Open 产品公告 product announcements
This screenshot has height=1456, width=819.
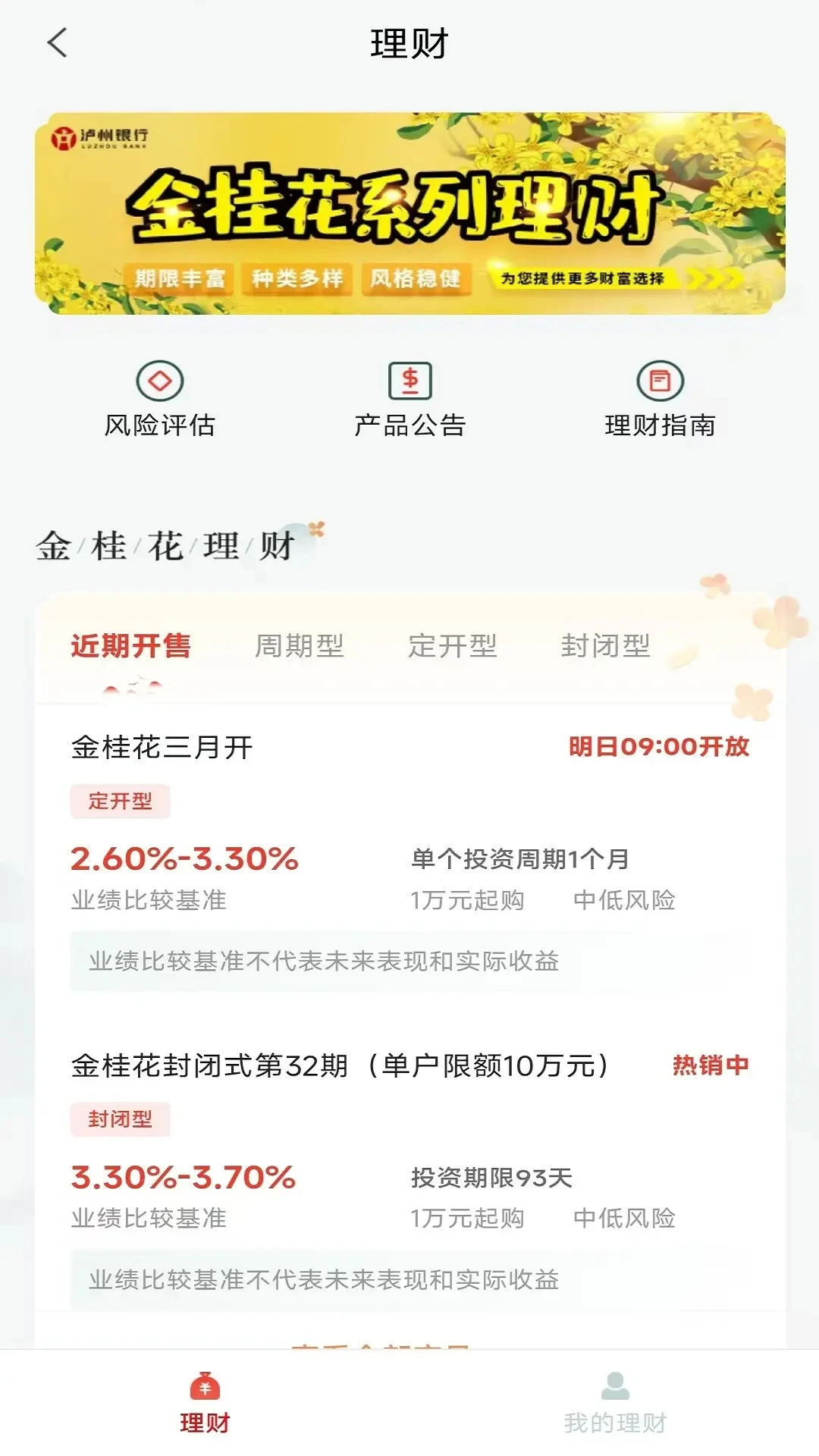pos(409,400)
